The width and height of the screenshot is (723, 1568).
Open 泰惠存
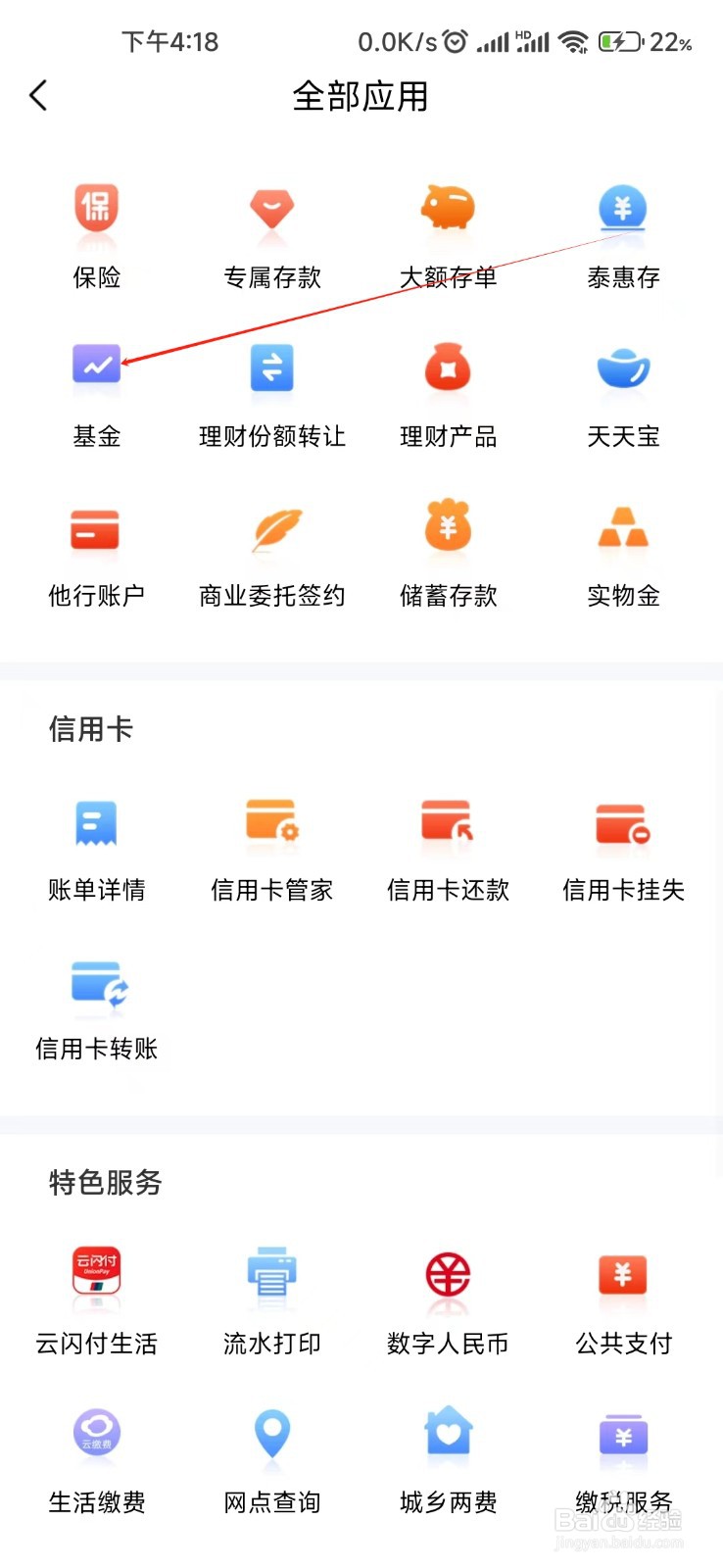tap(623, 235)
